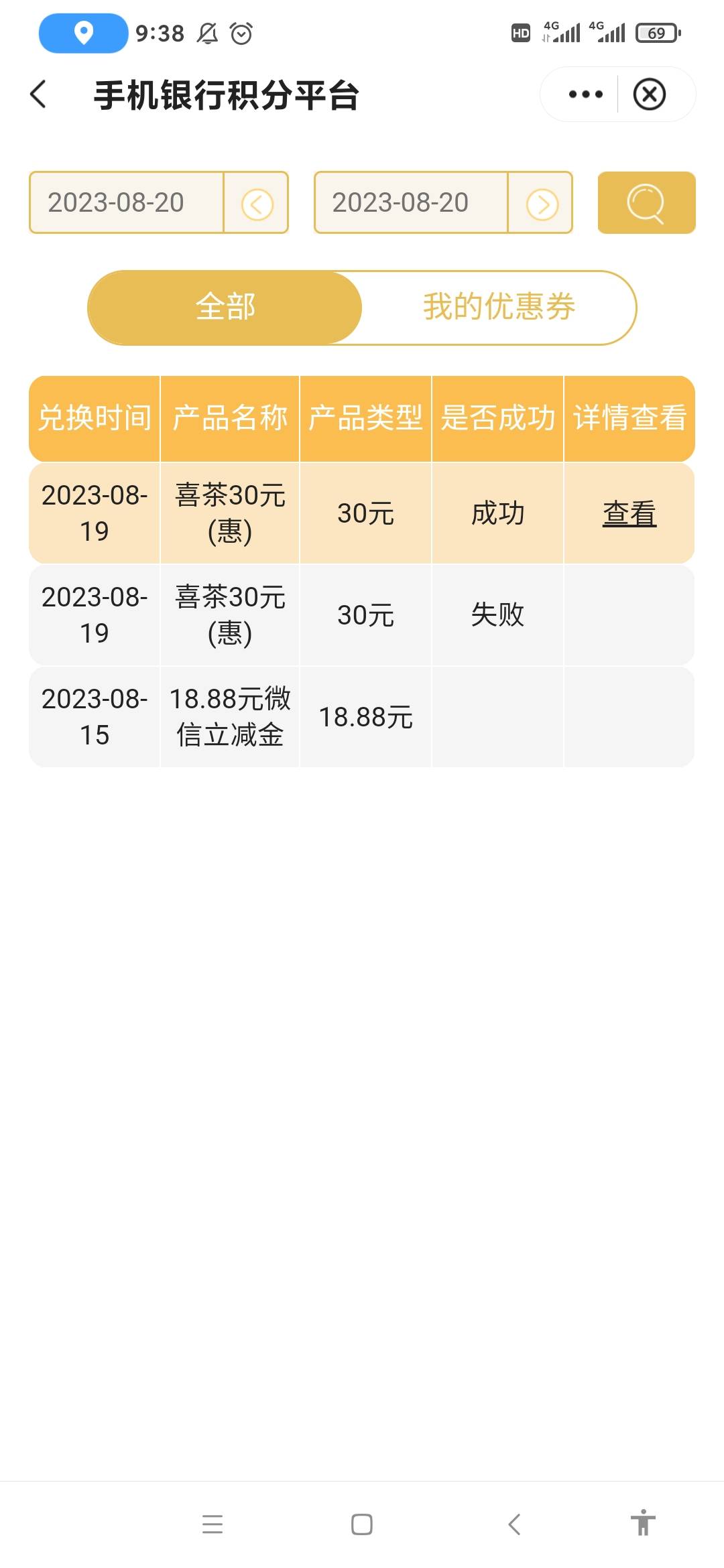
Task: Pick the end date field
Action: point(411,202)
